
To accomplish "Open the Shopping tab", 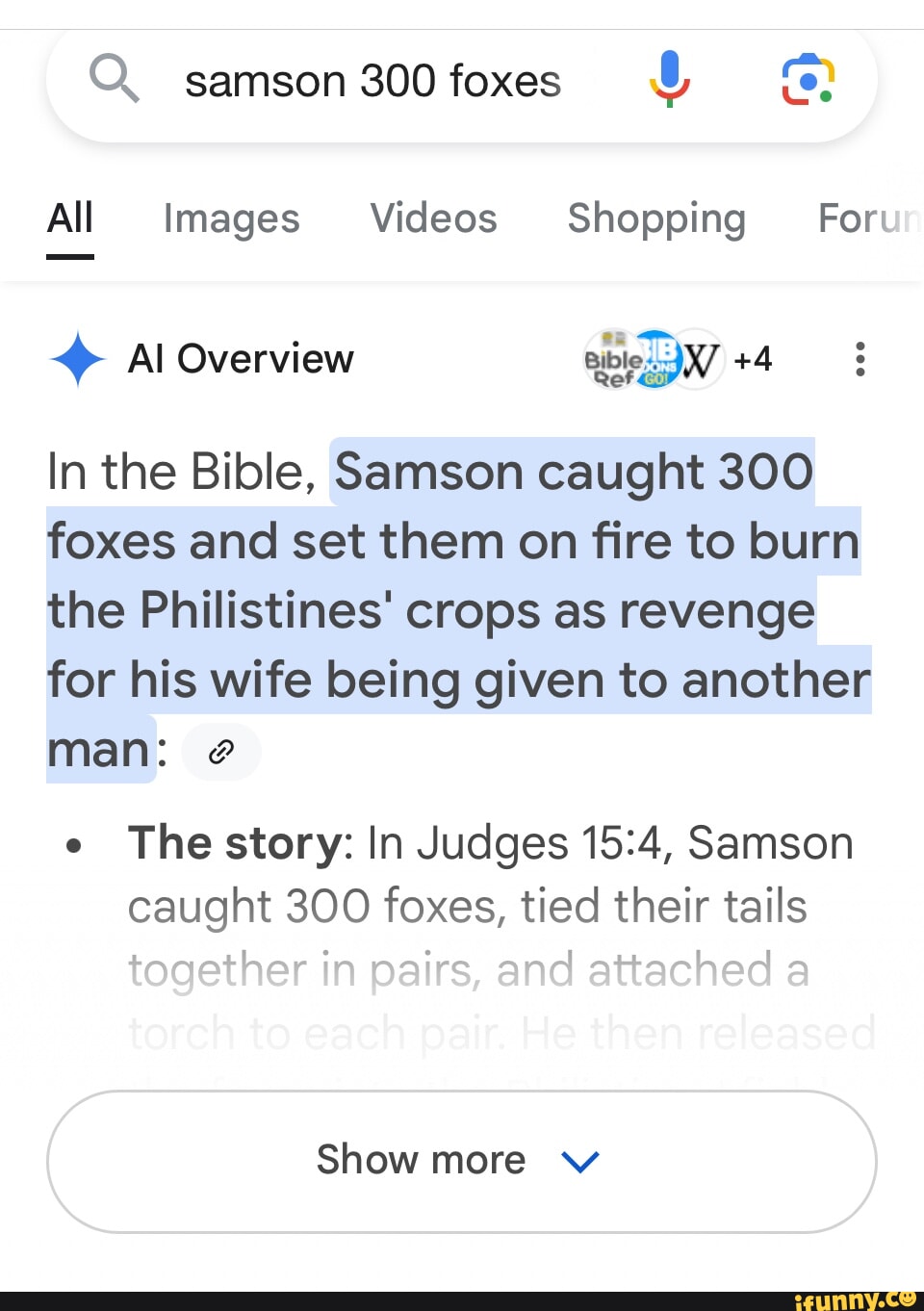I will (x=656, y=218).
